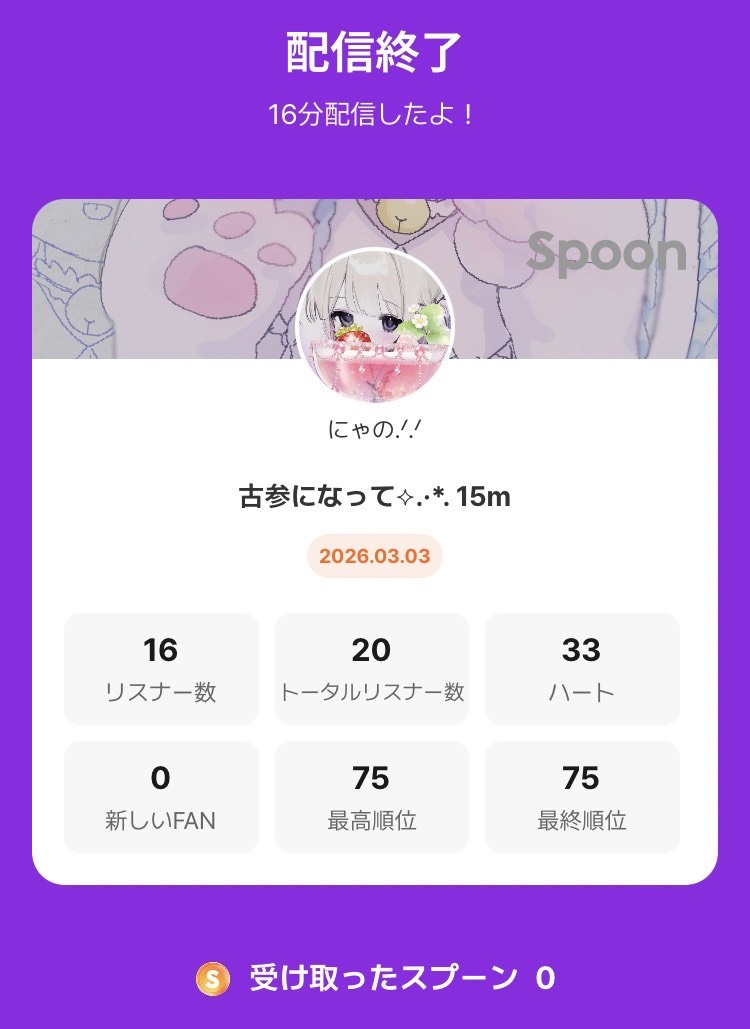750x1029 pixels.
Task: Tap the ハート hearts stat showing 33
Action: click(x=581, y=667)
